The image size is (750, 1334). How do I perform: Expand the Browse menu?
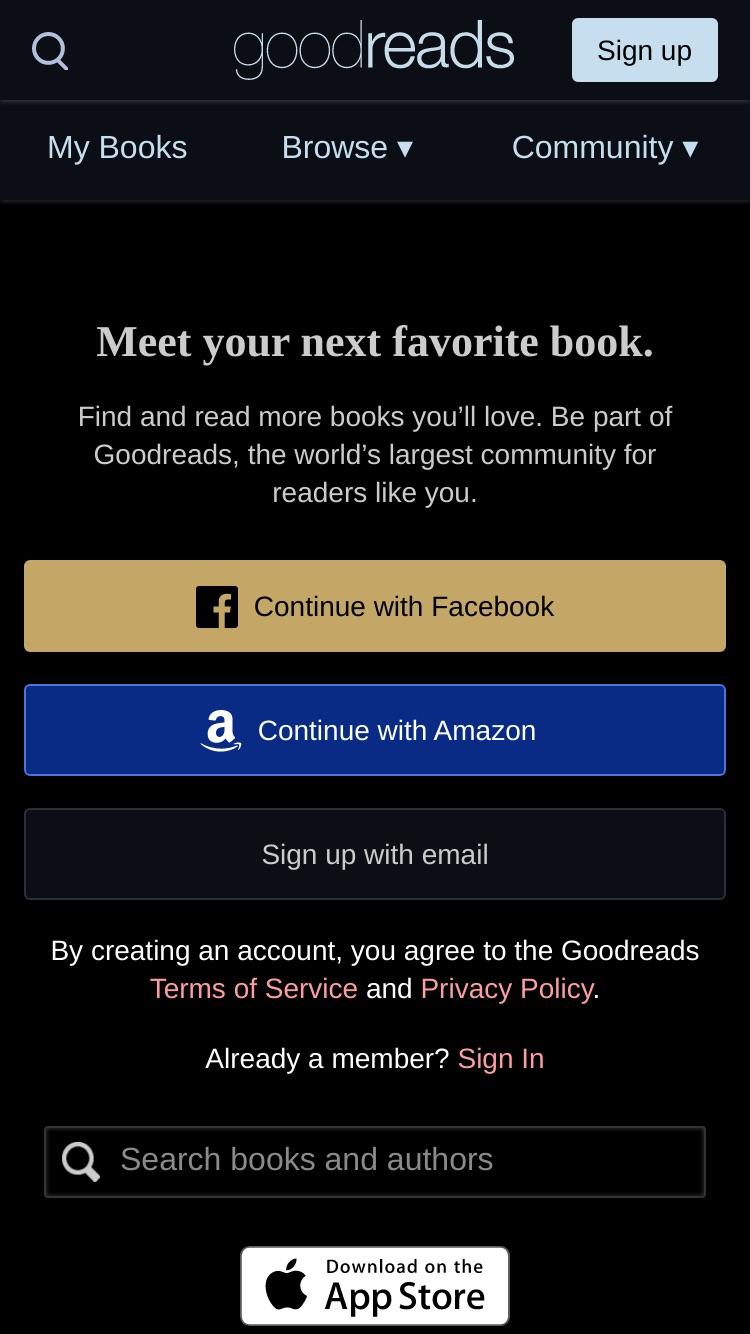coord(347,147)
